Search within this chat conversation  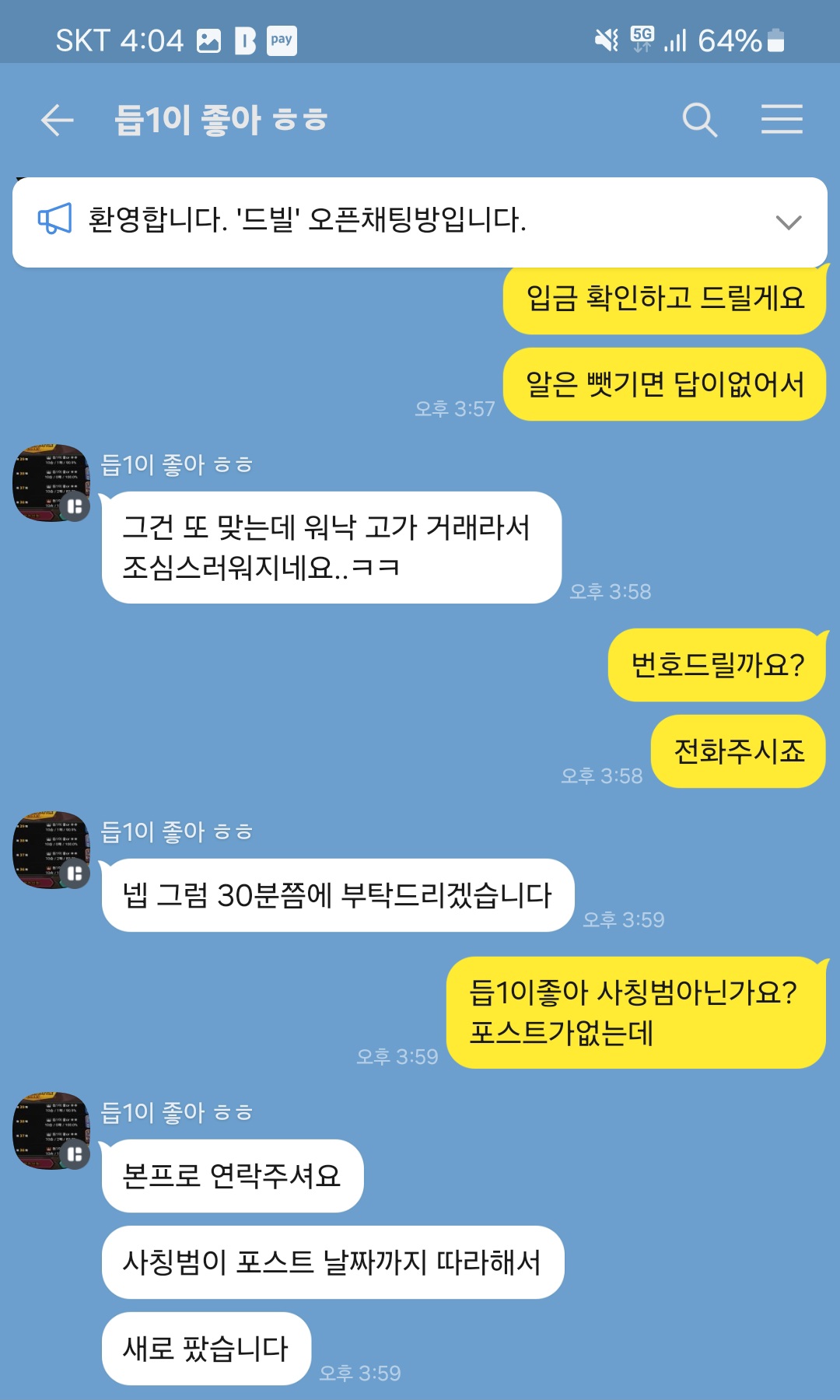click(x=699, y=120)
